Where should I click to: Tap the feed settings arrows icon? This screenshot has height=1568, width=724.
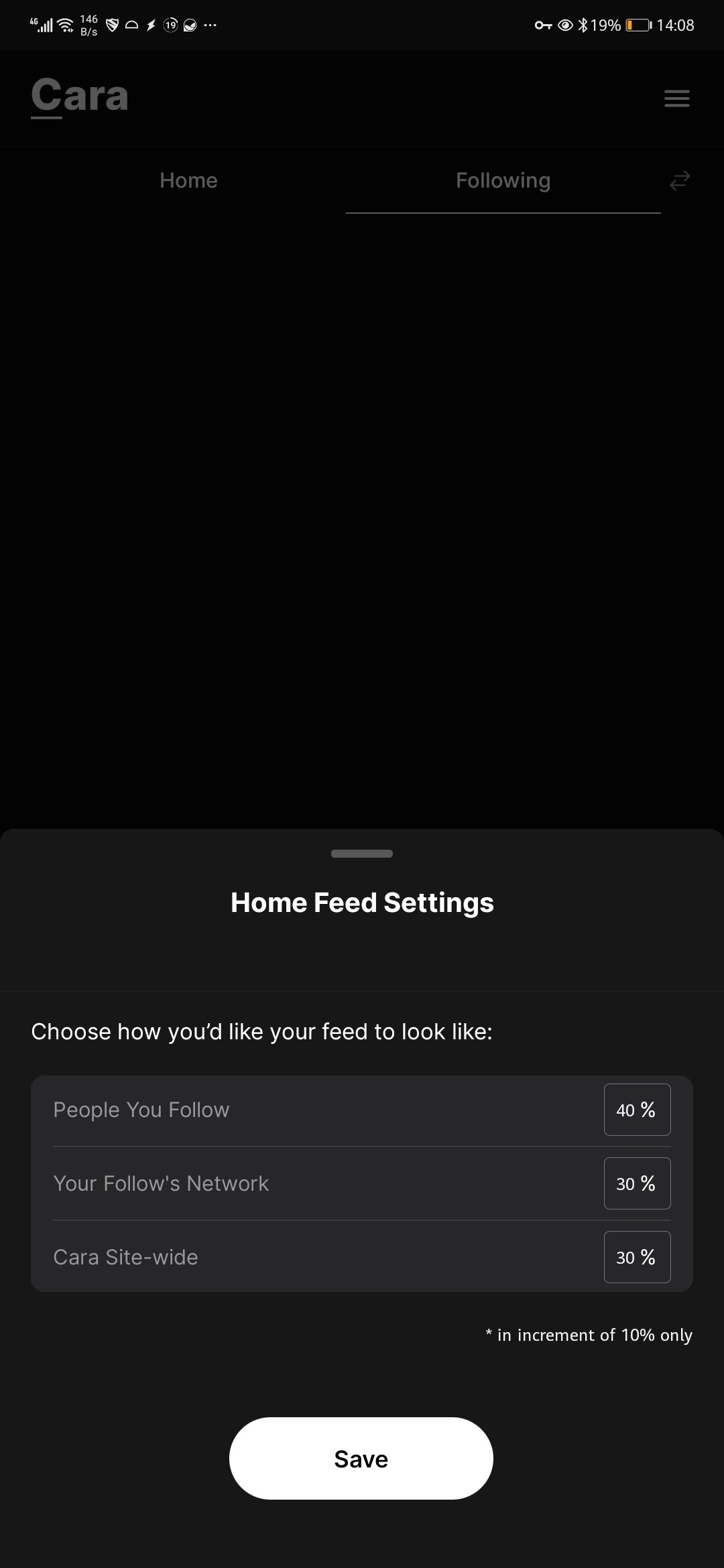click(680, 180)
